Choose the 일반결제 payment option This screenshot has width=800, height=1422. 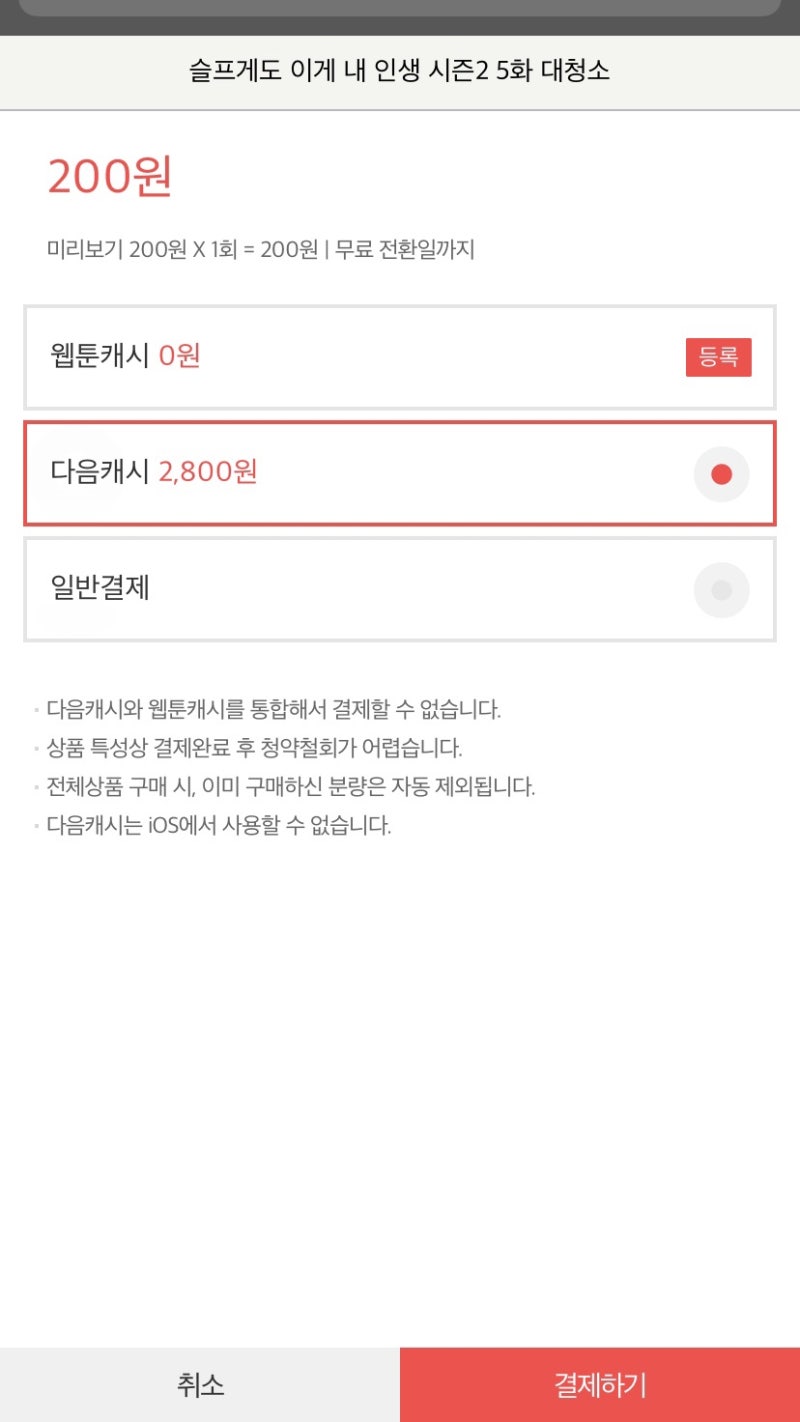(400, 590)
